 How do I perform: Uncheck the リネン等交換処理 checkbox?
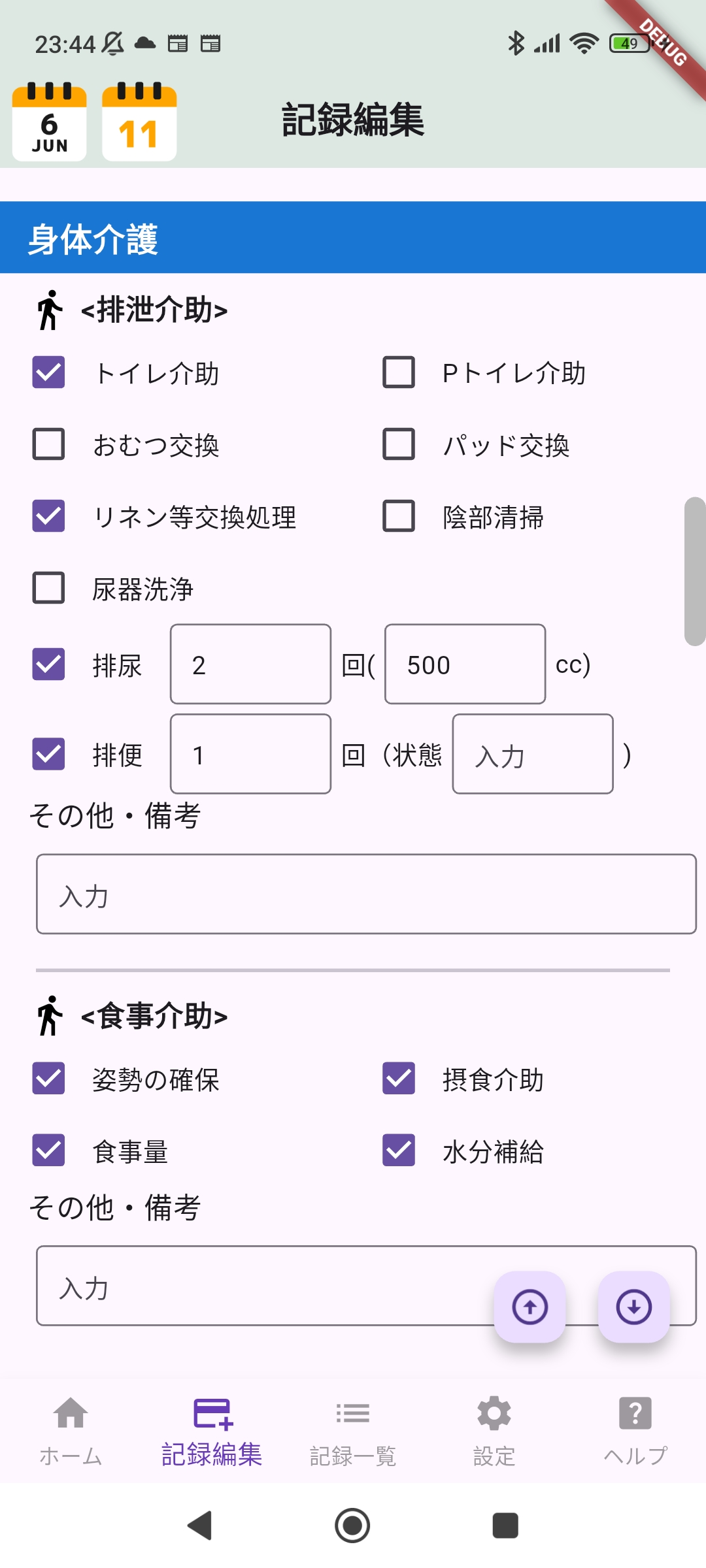(49, 516)
